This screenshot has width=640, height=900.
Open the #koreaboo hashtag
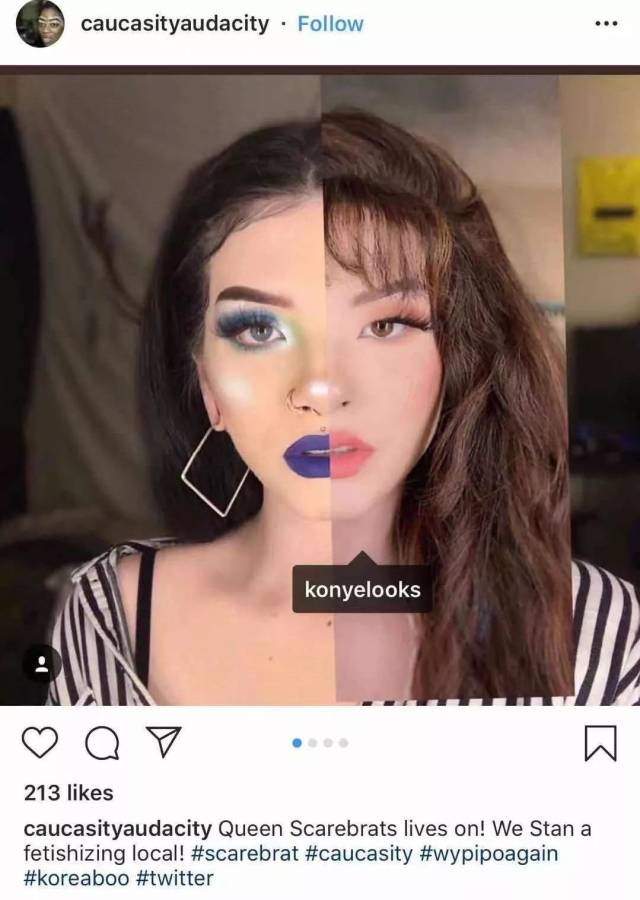(75, 879)
